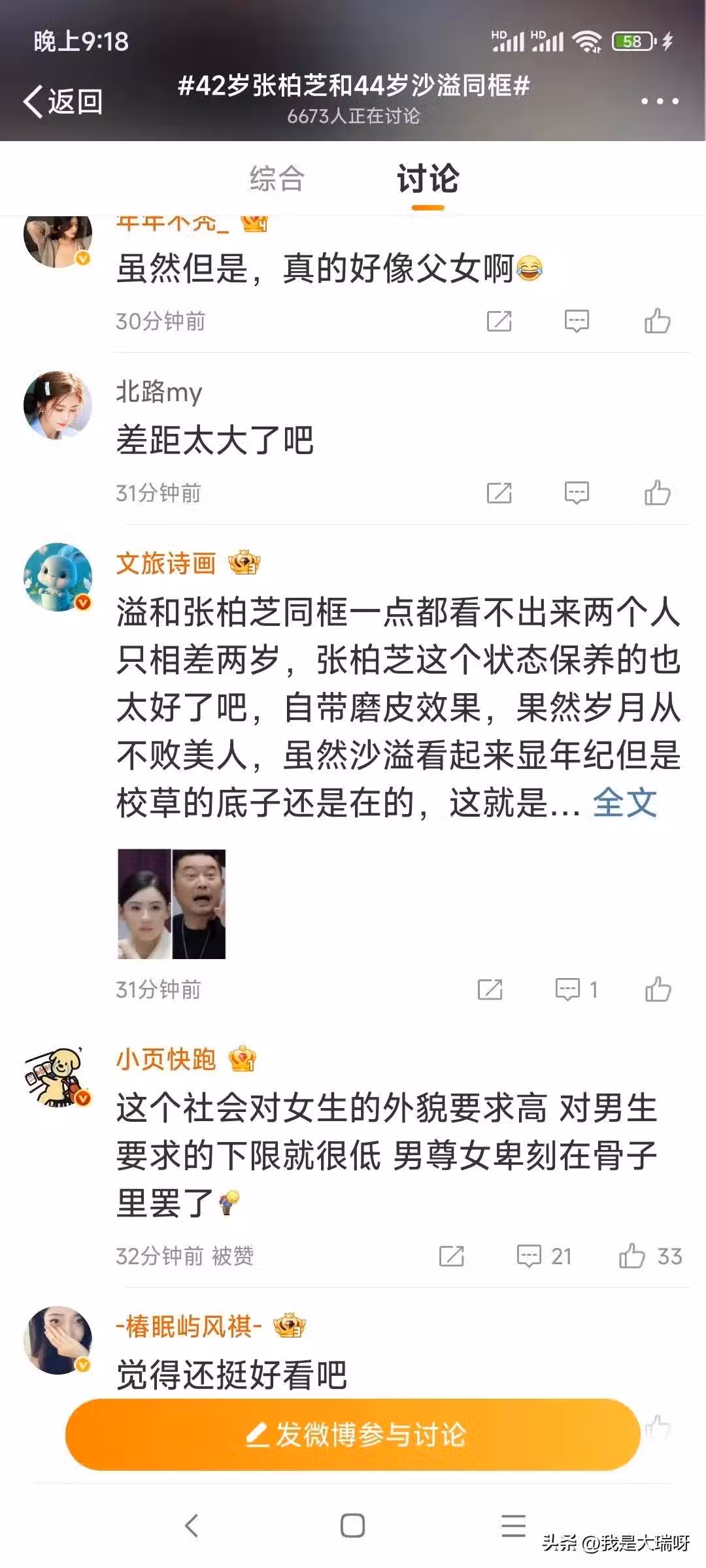
Task: Like the comment 真的好像父女啊
Action: 657,321
